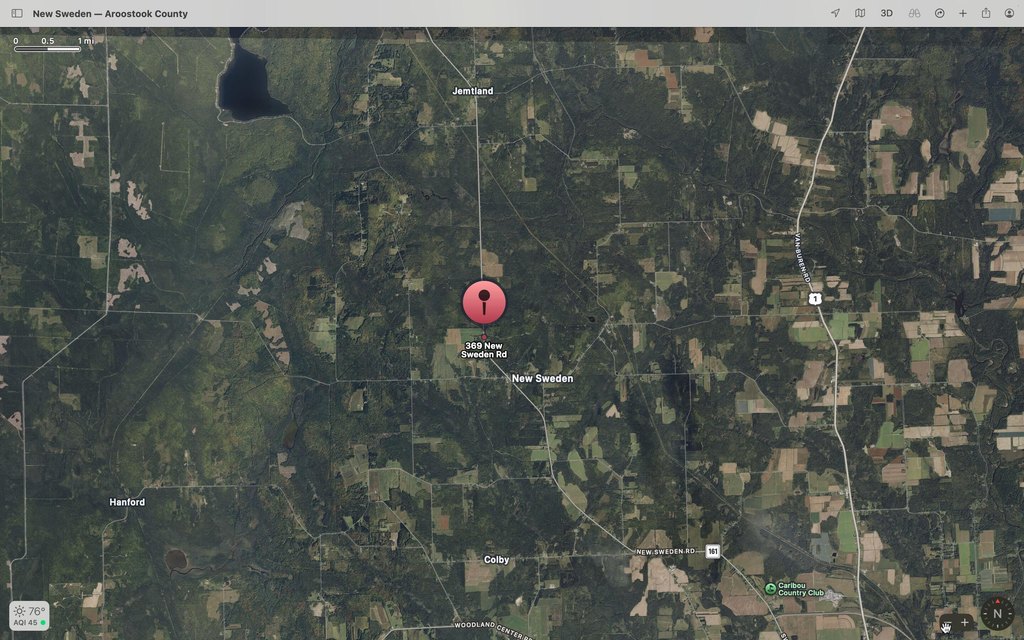
Task: Open the map mode picker
Action: 860,13
